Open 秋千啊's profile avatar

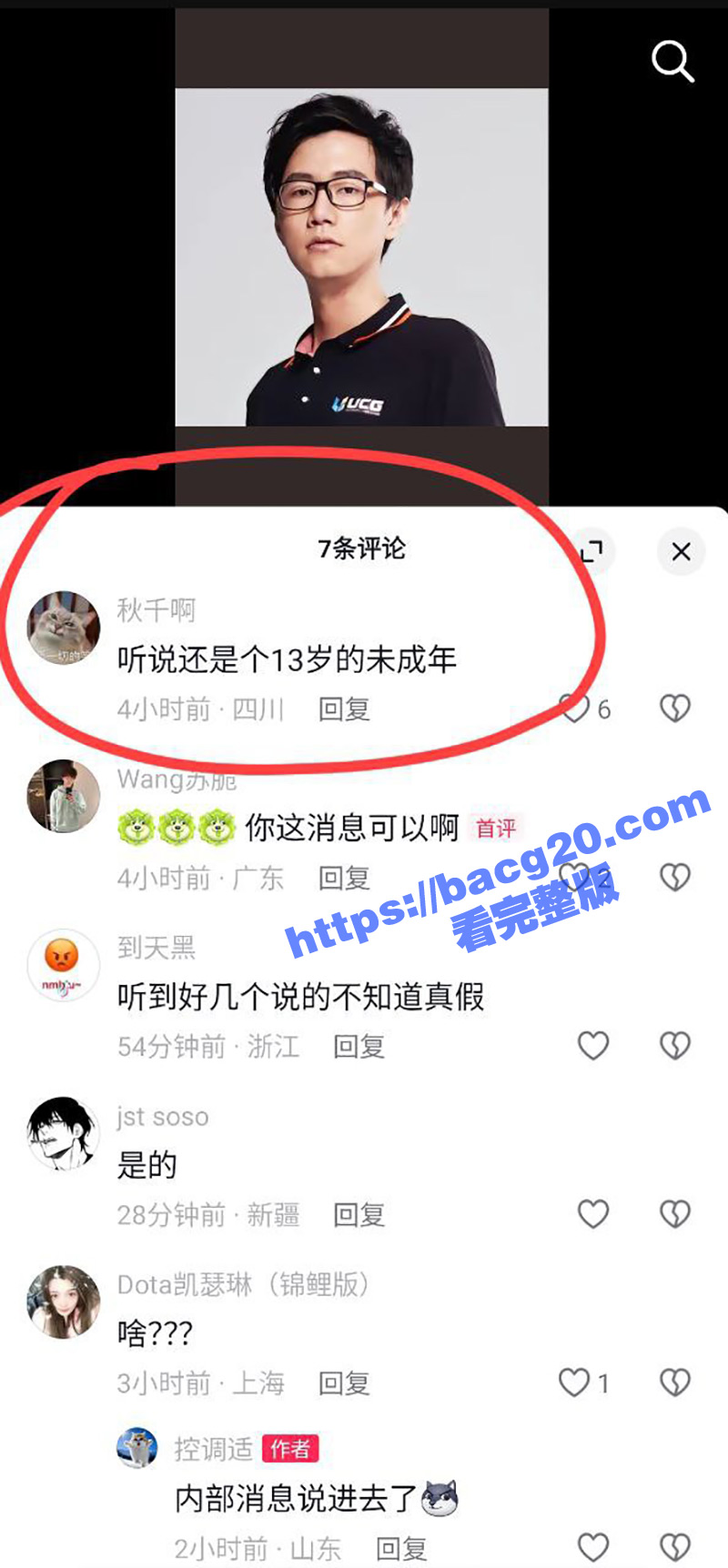click(x=63, y=628)
